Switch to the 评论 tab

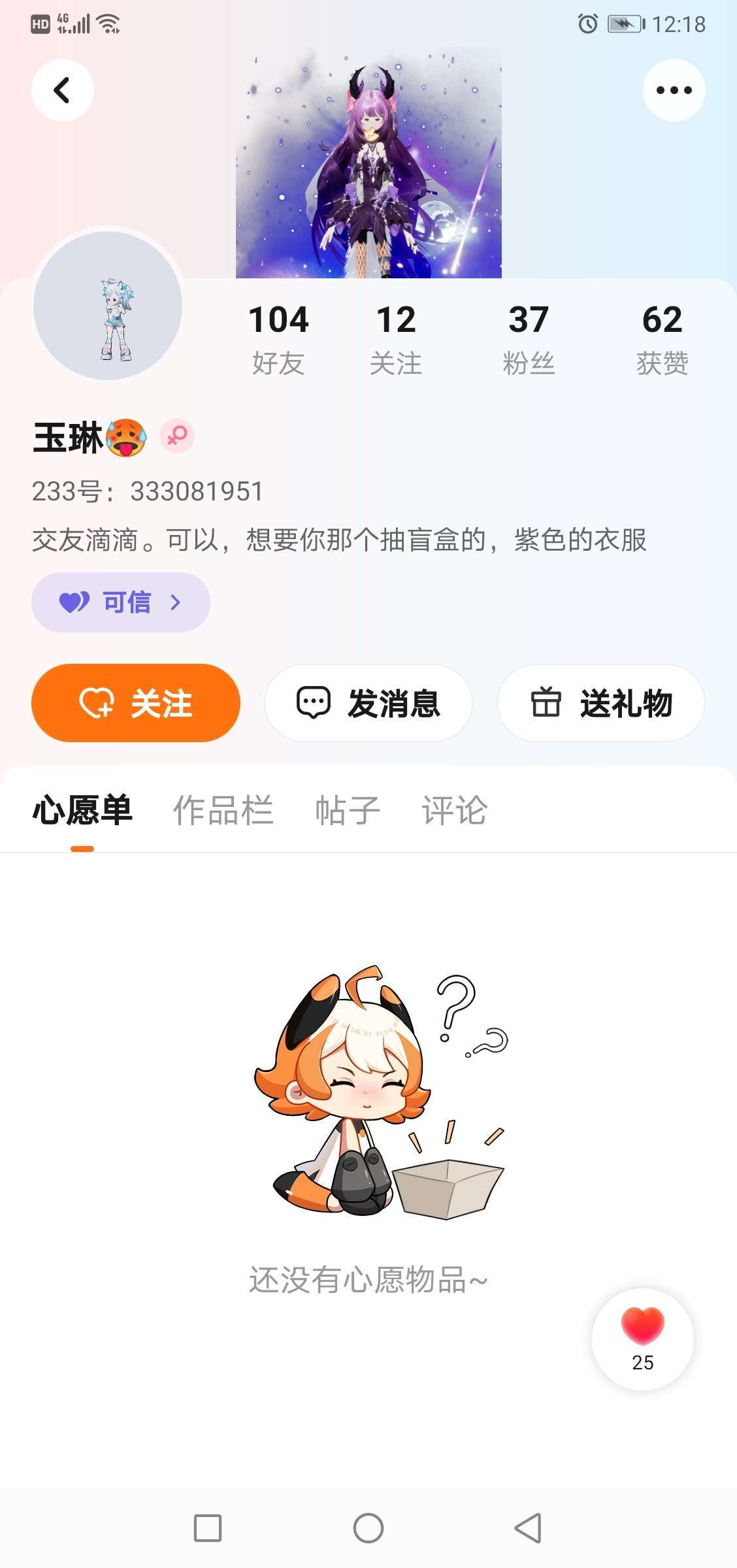coord(455,810)
